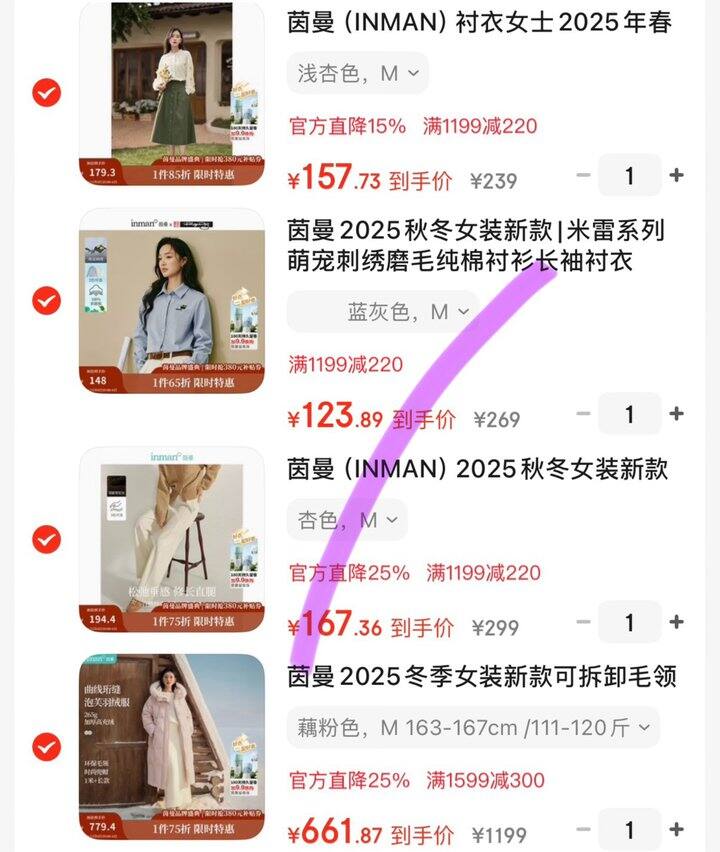
Task: Increase quantity of the ¥167.36 item
Action: coord(677,622)
